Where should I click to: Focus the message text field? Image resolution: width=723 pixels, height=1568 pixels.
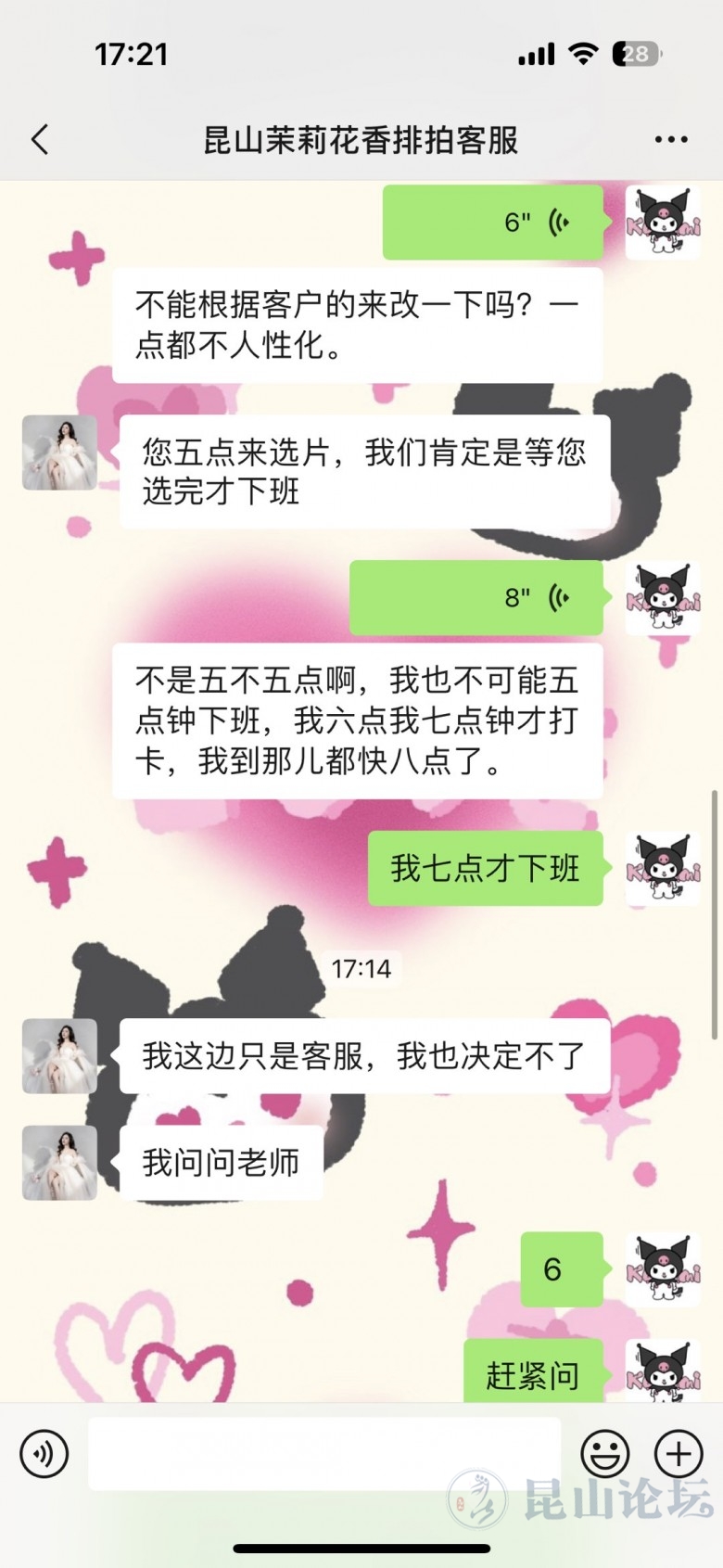324,1453
